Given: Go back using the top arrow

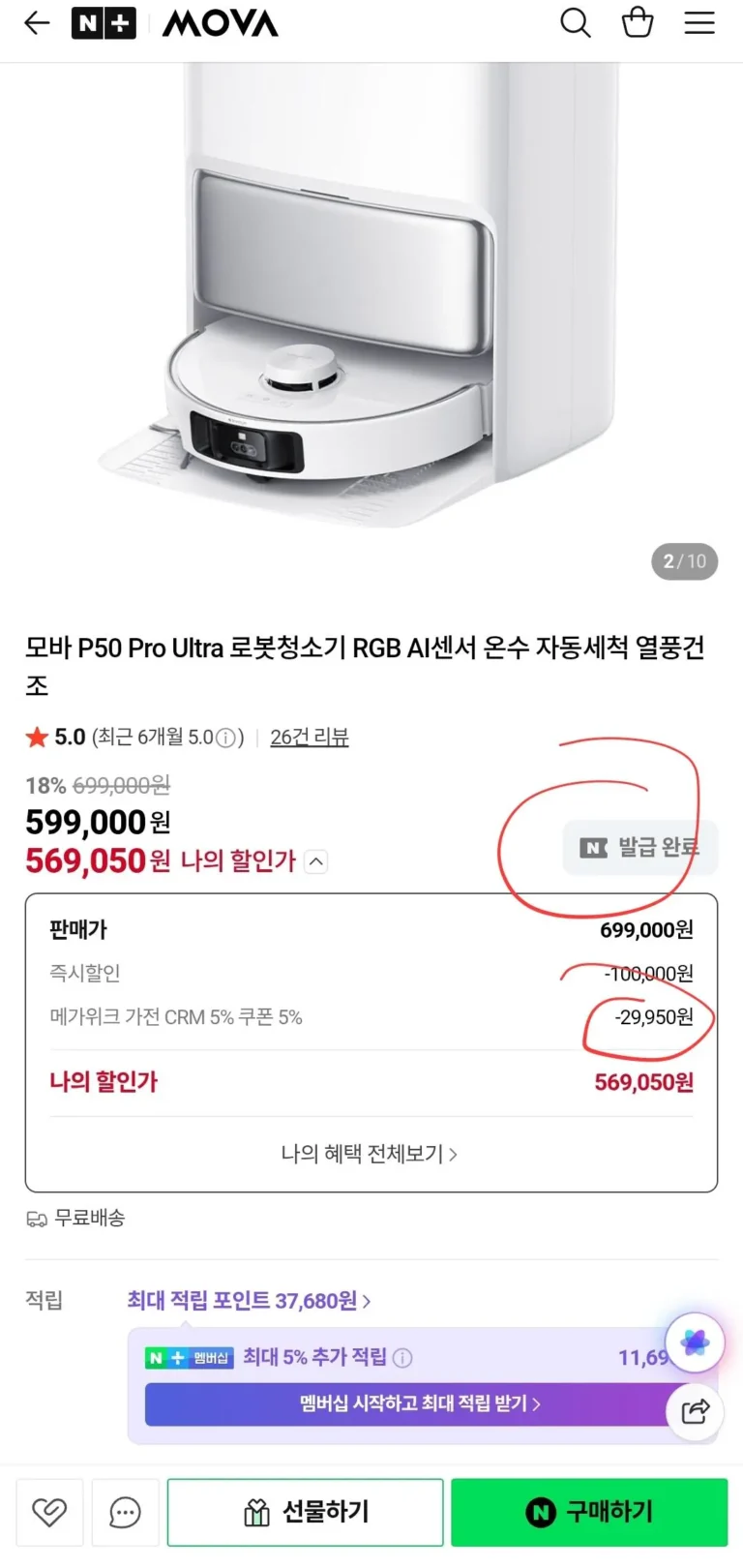Looking at the screenshot, I should [x=37, y=23].
